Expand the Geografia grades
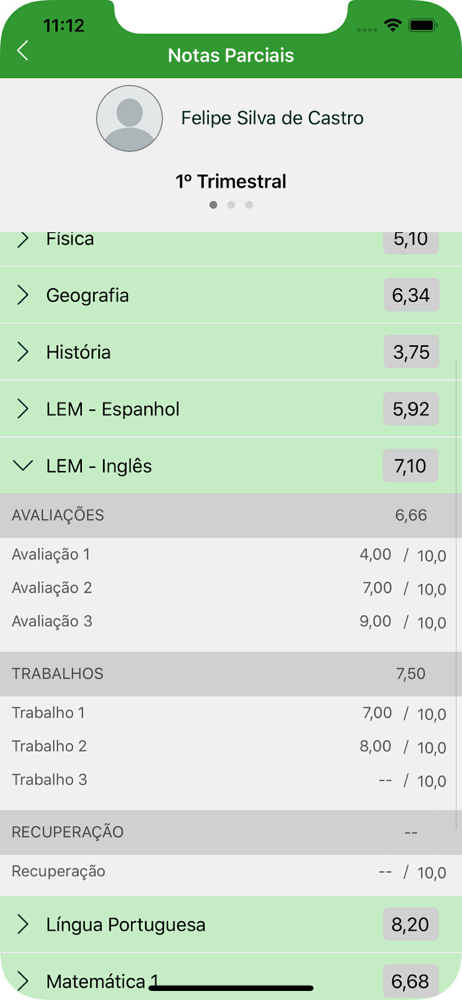The image size is (462, 1000). (231, 295)
